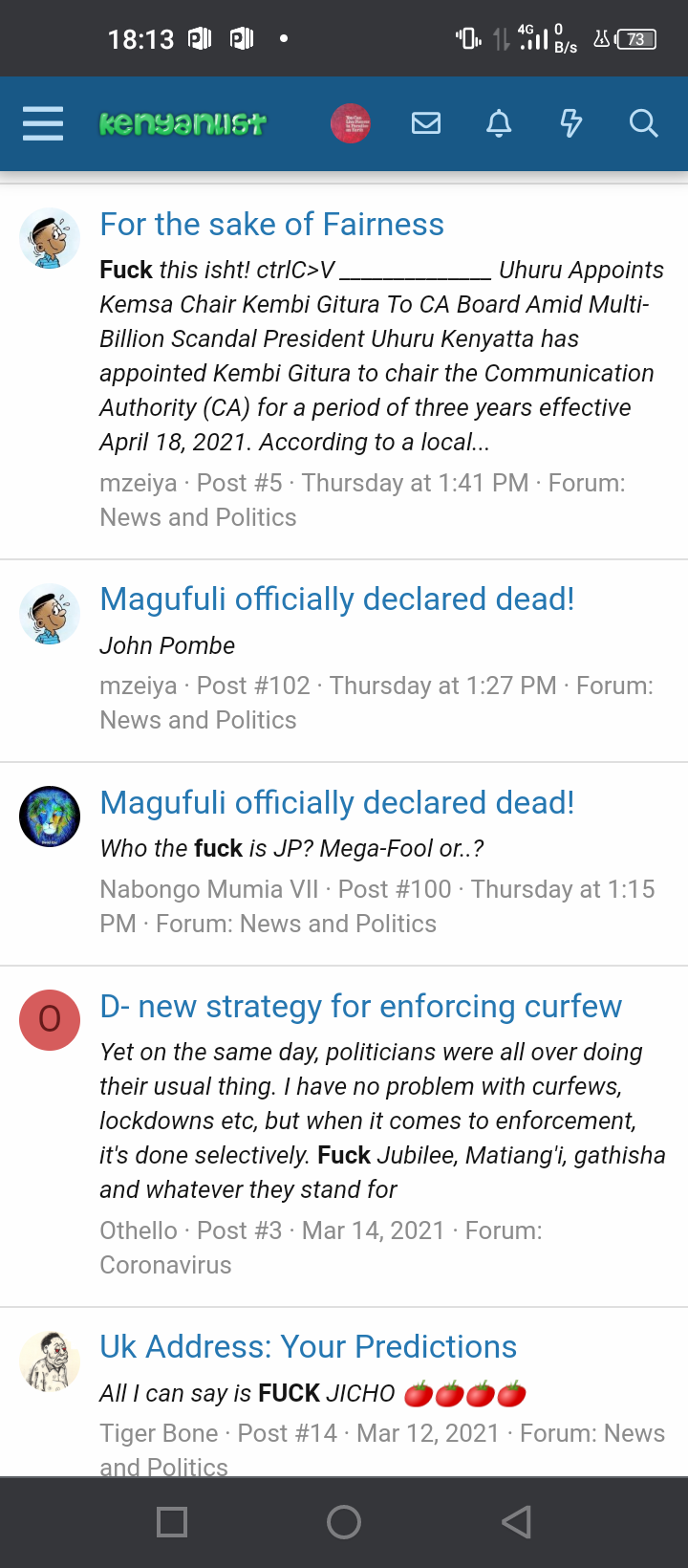The height and width of the screenshot is (1568, 688).
Task: Go to the phone home screen
Action: [344, 1522]
